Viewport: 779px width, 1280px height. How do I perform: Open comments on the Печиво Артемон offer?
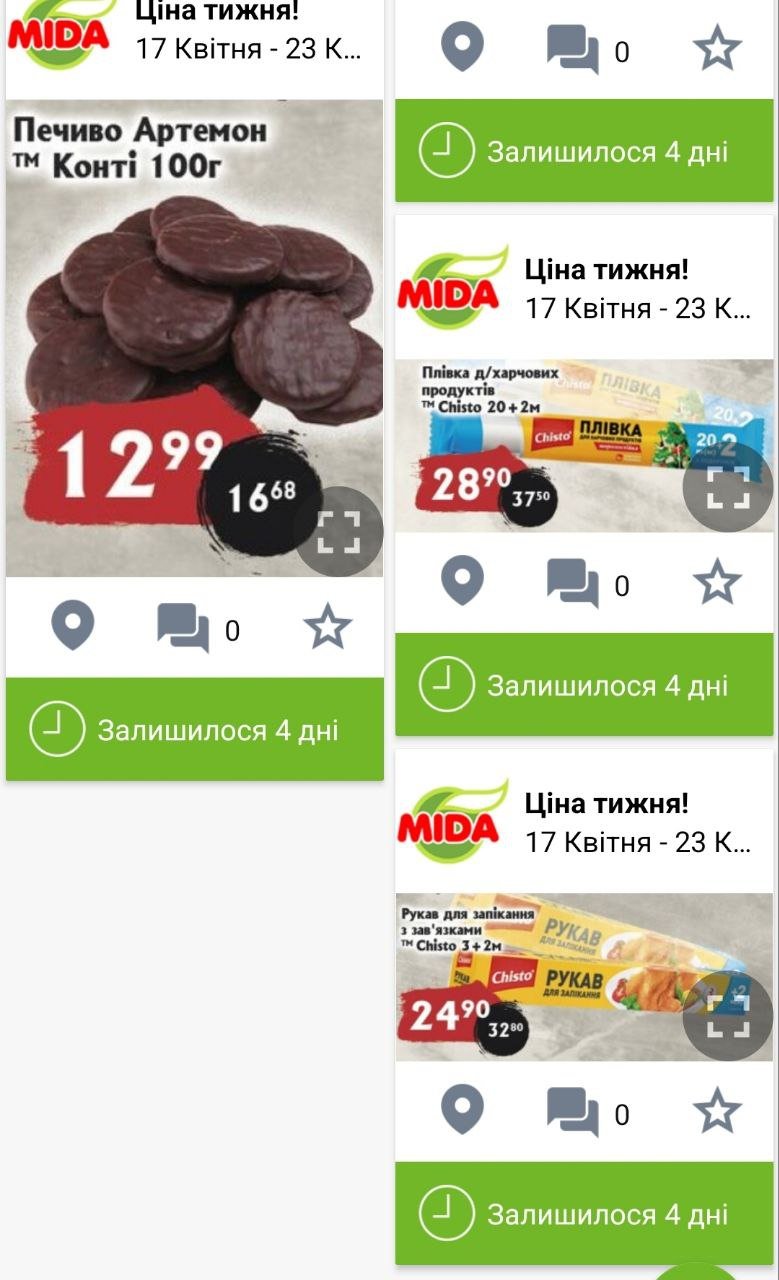tap(183, 629)
